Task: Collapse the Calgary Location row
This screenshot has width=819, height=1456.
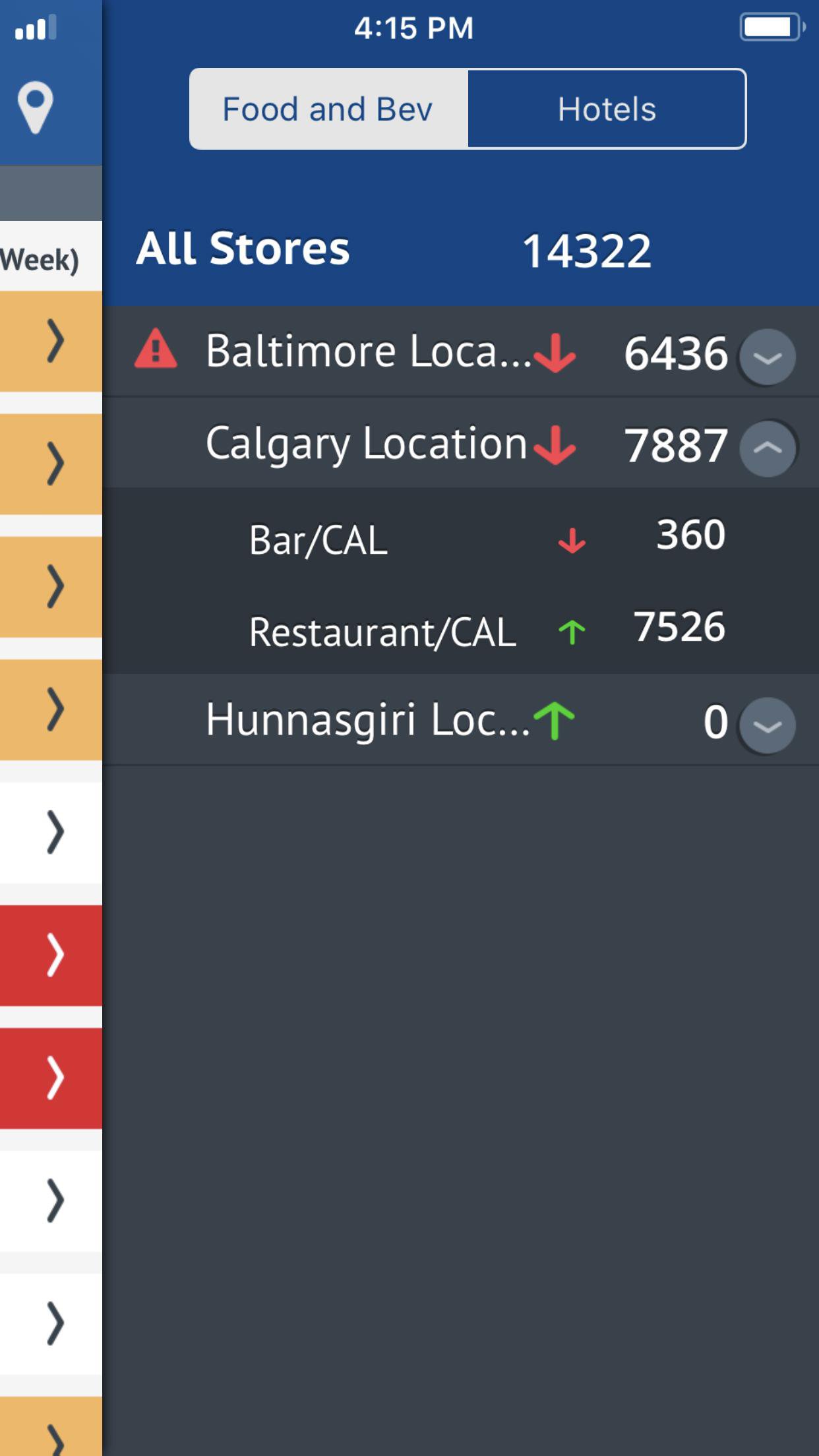Action: pyautogui.click(x=768, y=448)
